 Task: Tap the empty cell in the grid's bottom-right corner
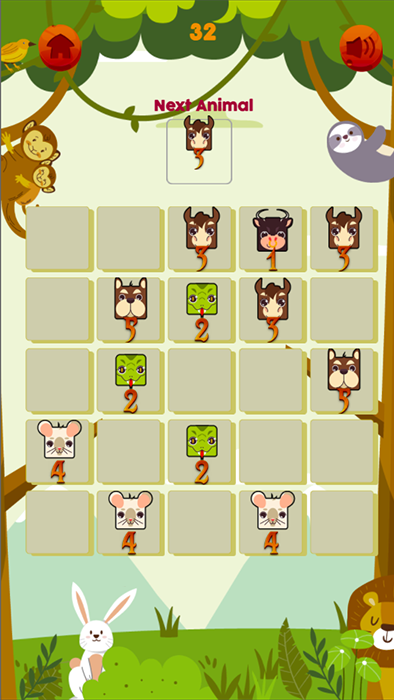342,522
